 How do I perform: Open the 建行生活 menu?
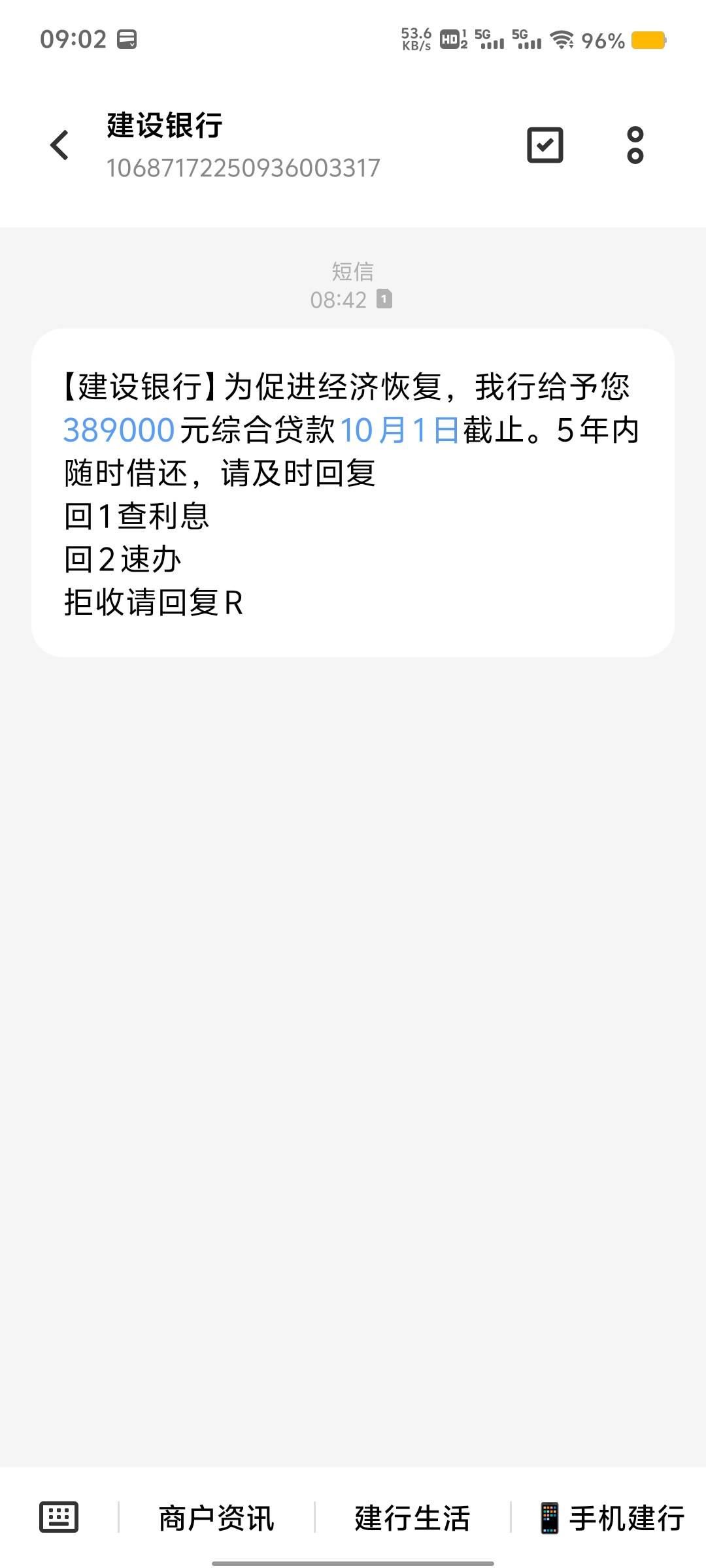412,1518
